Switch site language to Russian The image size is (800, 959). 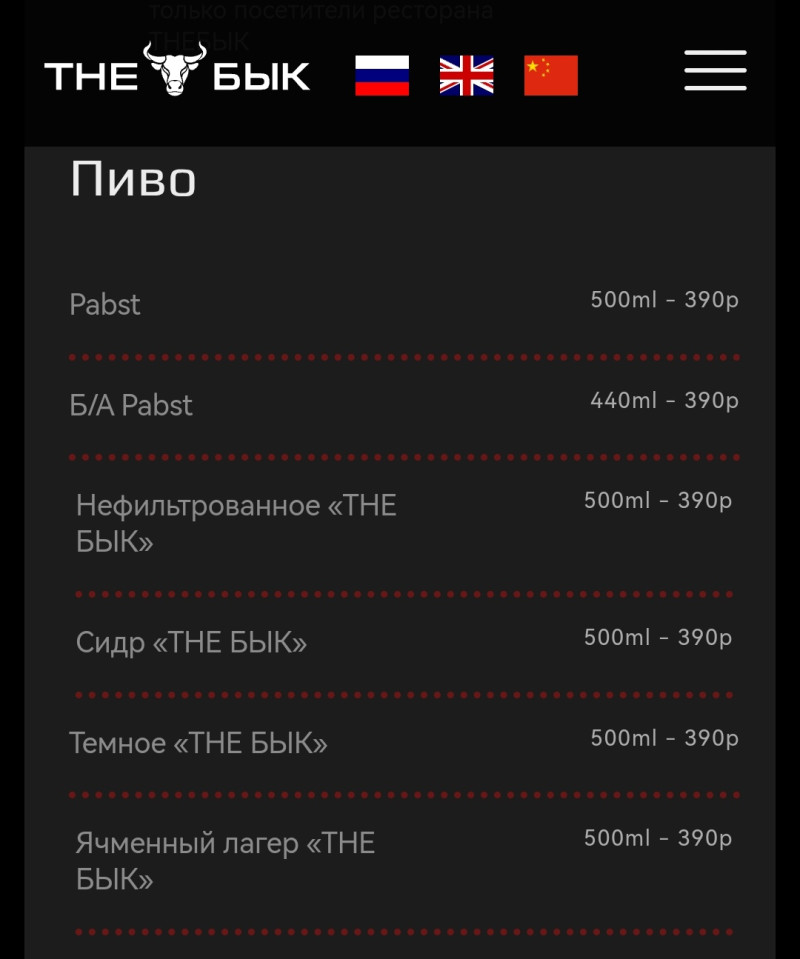(382, 75)
